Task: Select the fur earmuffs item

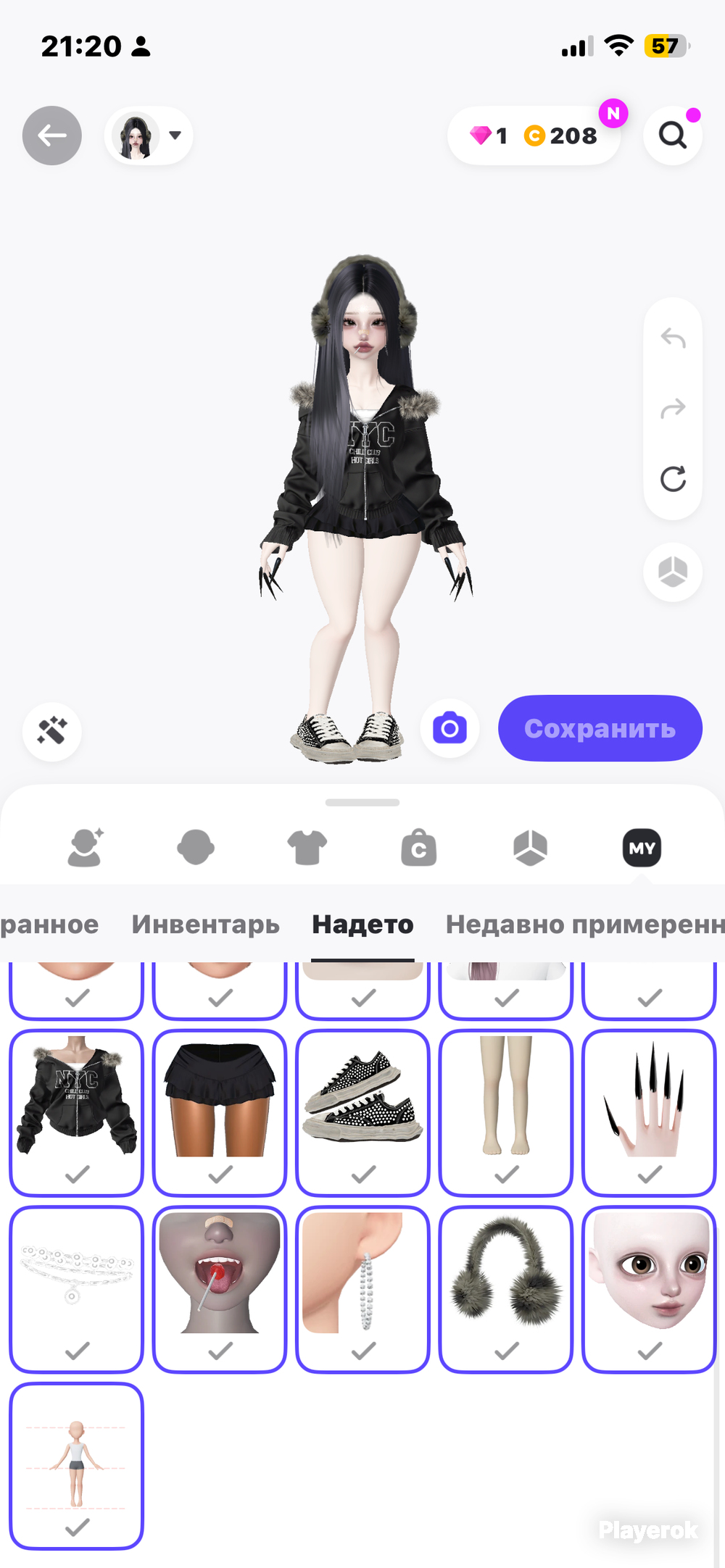Action: pos(506,1290)
